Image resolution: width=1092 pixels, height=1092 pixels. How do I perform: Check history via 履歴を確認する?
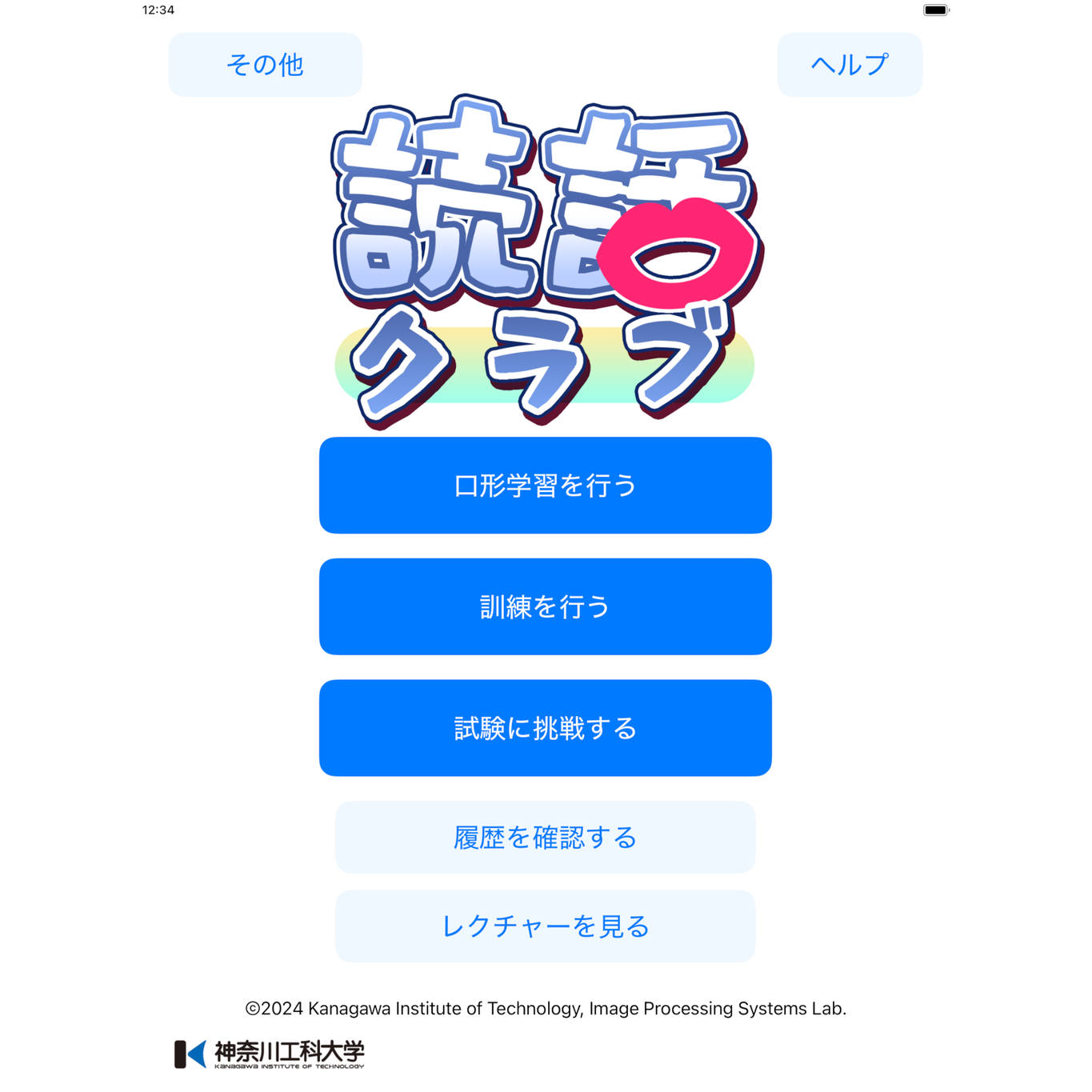[x=545, y=837]
